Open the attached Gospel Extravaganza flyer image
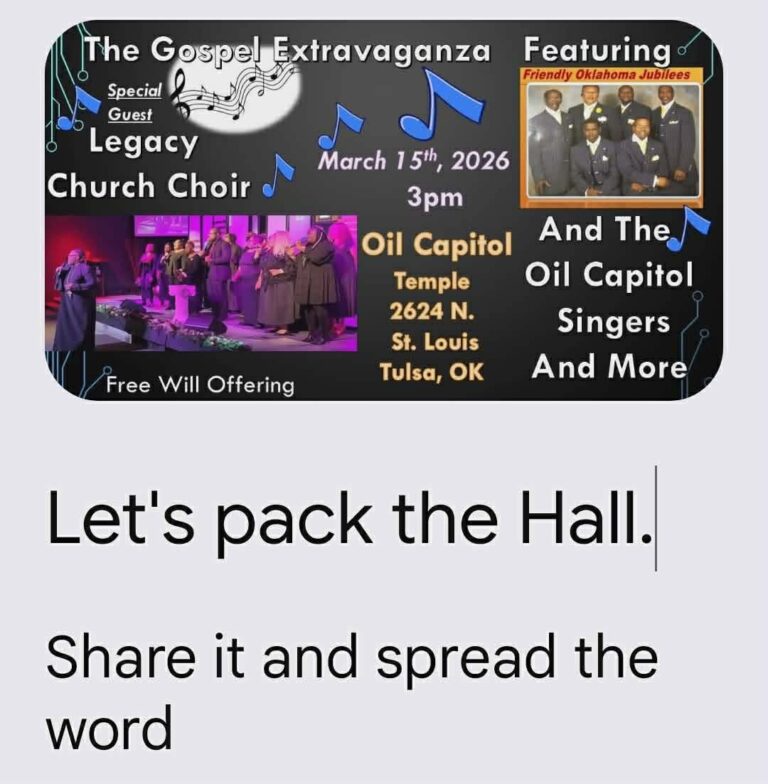 click(384, 210)
